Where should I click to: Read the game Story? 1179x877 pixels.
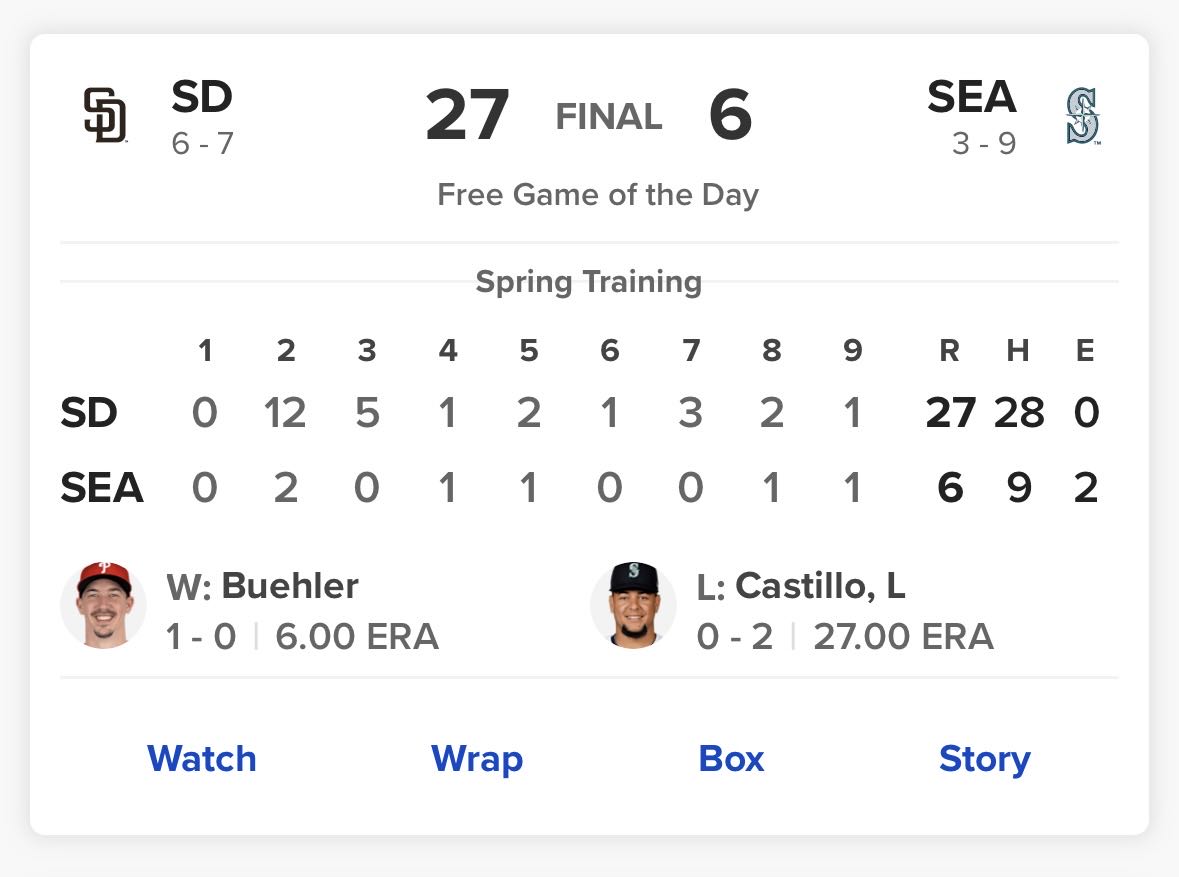[984, 759]
